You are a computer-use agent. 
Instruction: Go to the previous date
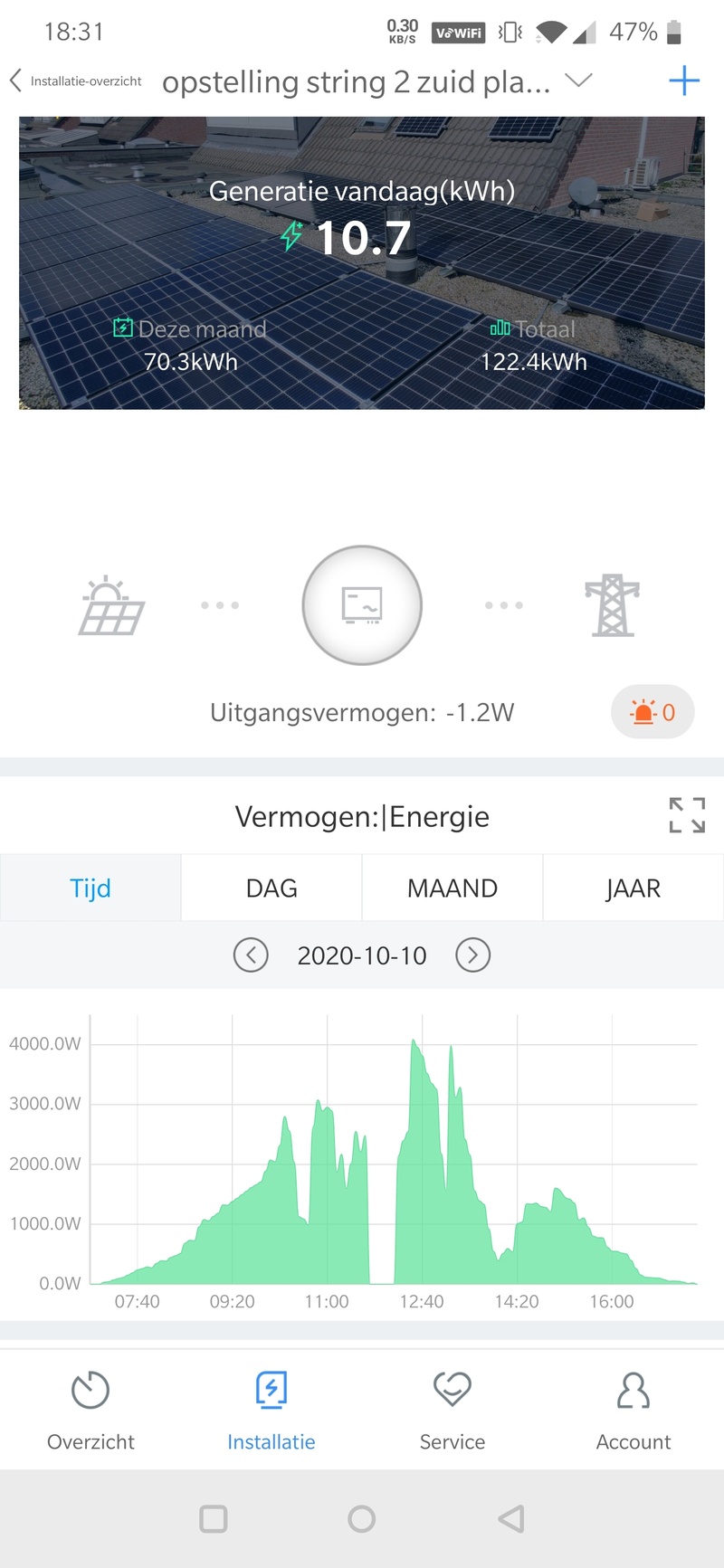(x=251, y=955)
